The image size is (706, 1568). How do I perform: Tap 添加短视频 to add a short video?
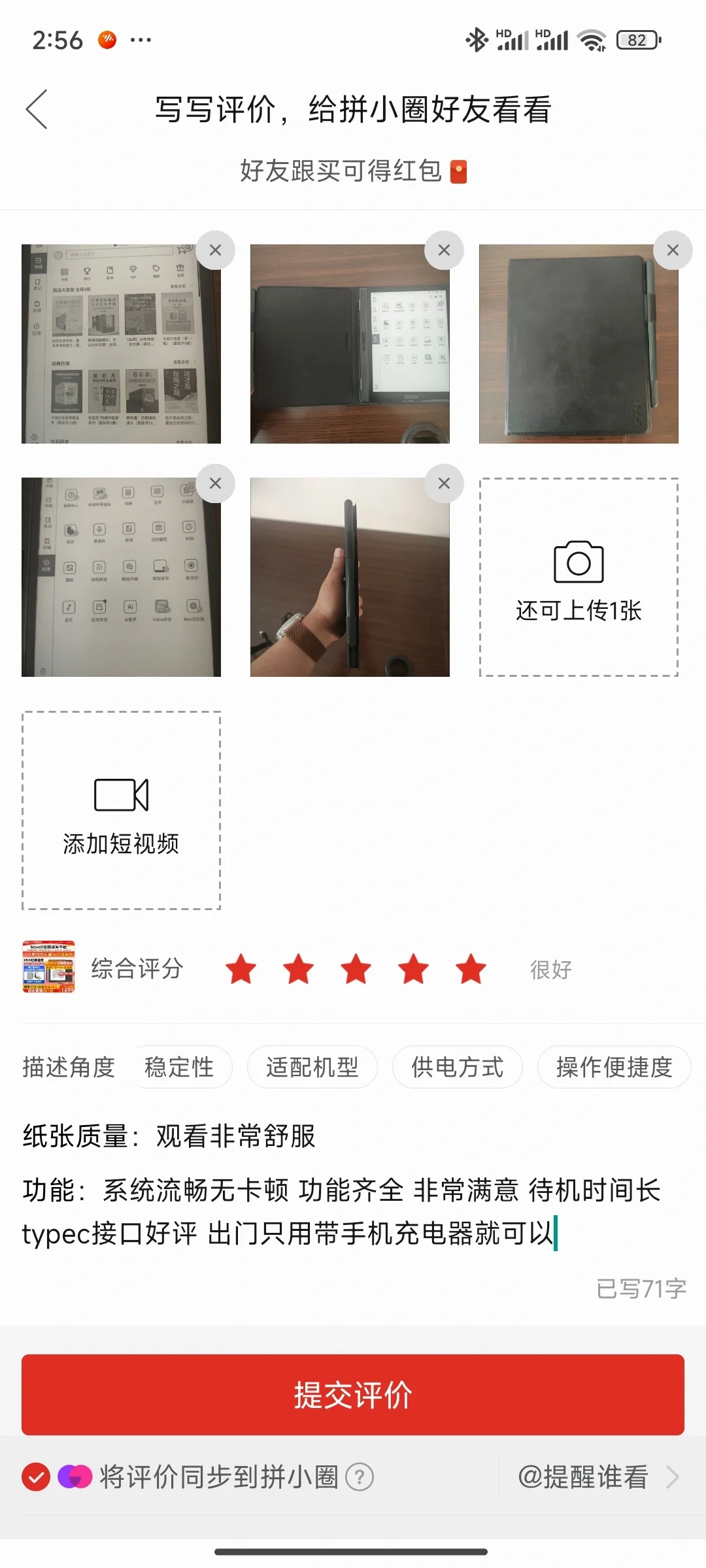click(121, 811)
